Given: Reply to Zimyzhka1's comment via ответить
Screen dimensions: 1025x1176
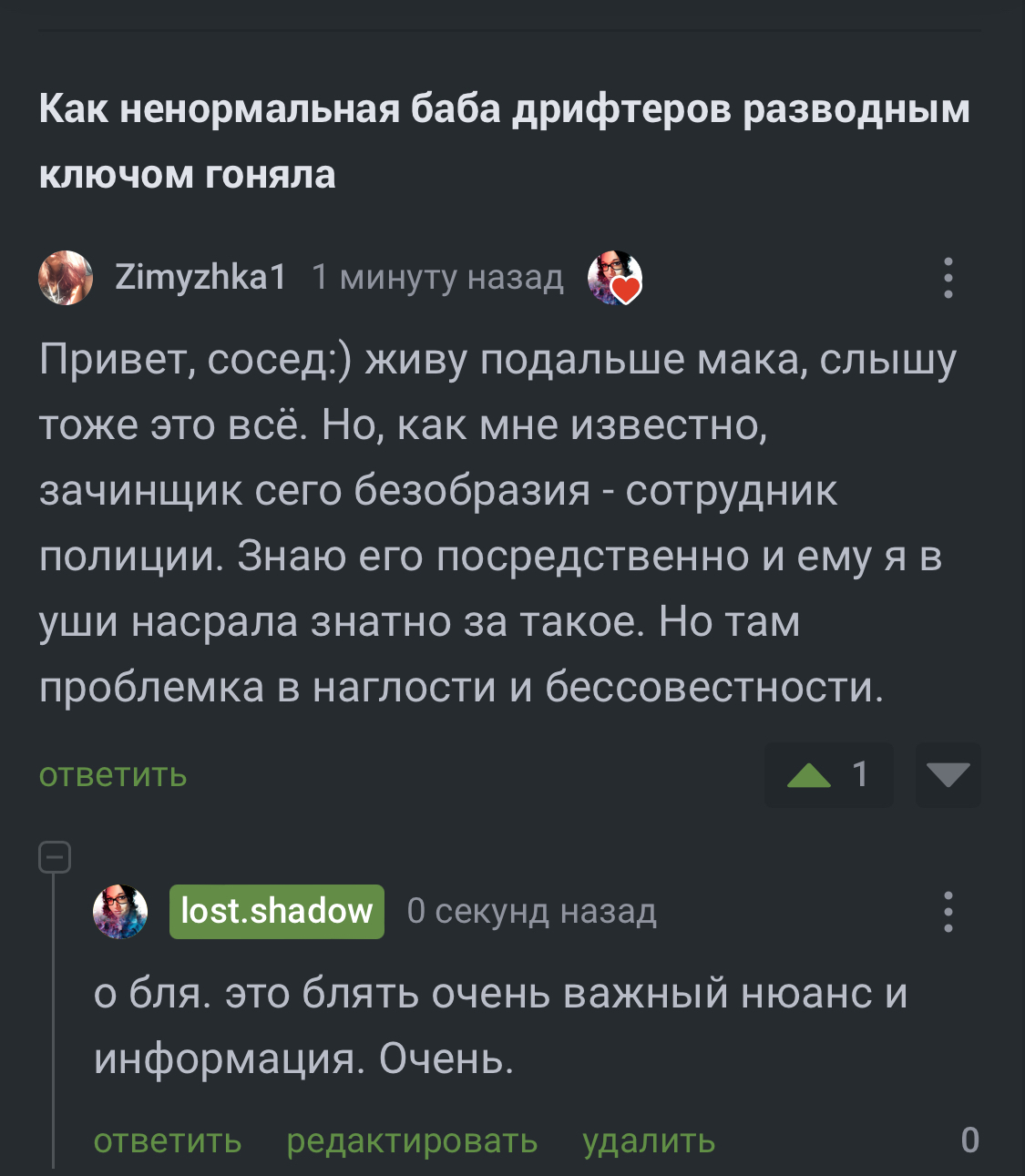Looking at the screenshot, I should (x=113, y=775).
